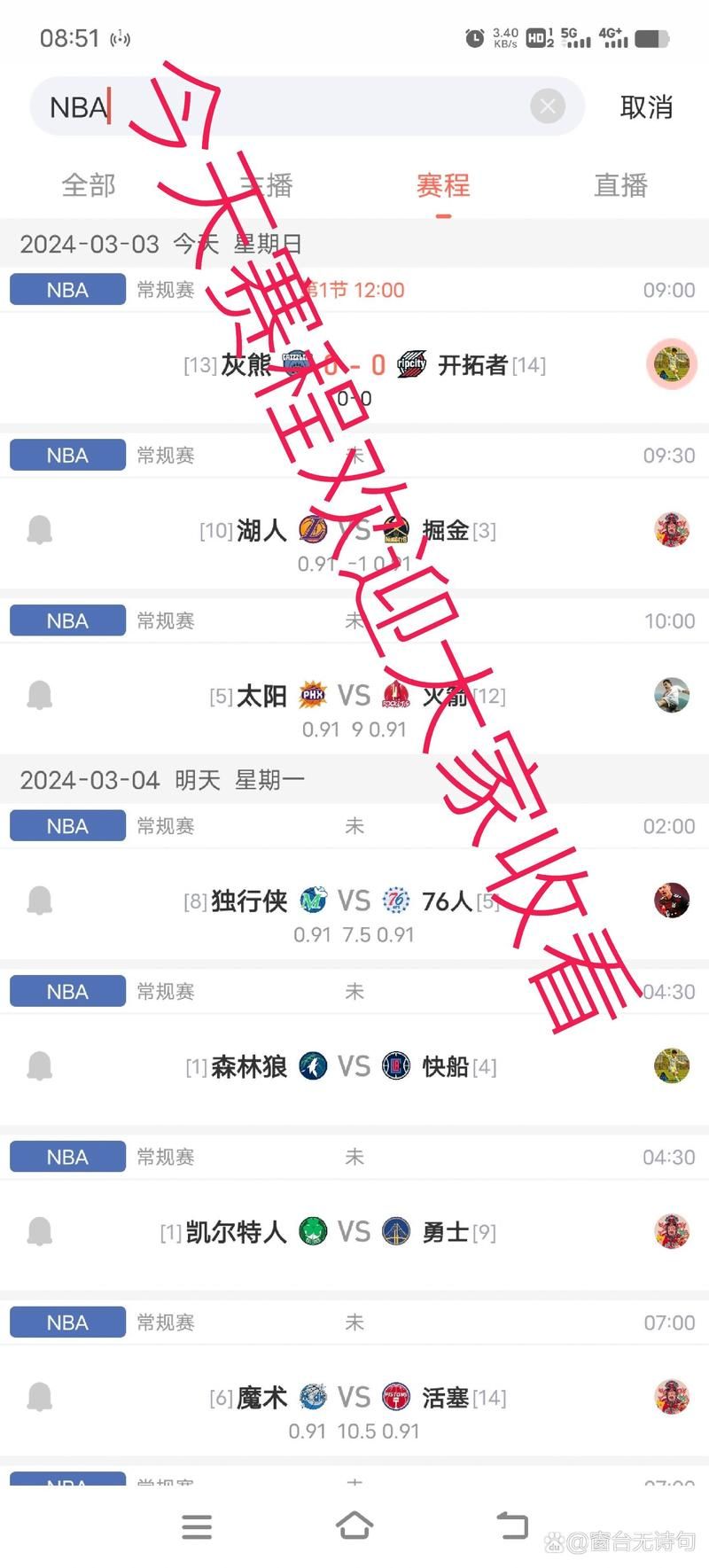709x1568 pixels.
Task: Enable notification bell for 太阳 vs 火箭
Action: pyautogui.click(x=38, y=695)
